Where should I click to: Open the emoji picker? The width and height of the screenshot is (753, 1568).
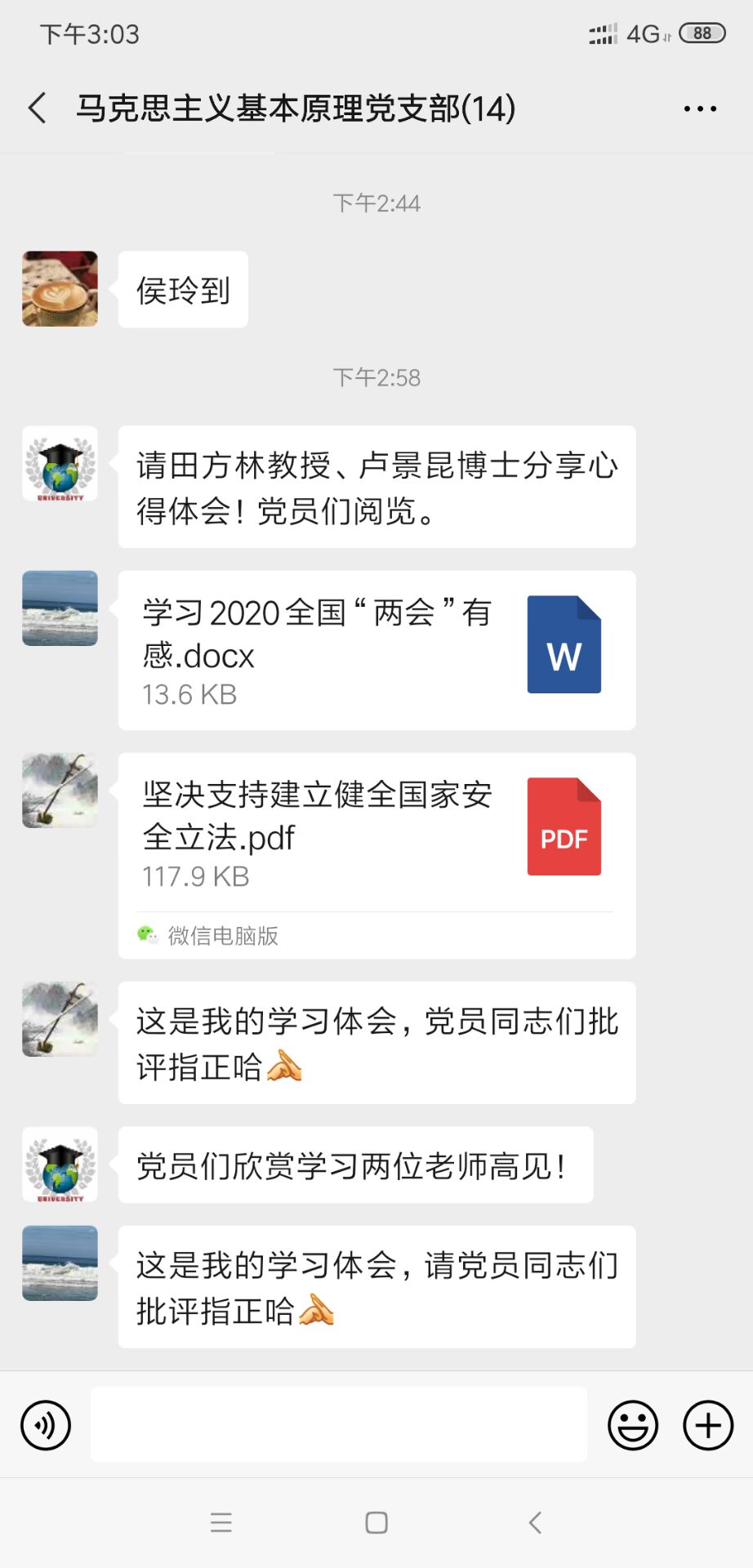(633, 1425)
